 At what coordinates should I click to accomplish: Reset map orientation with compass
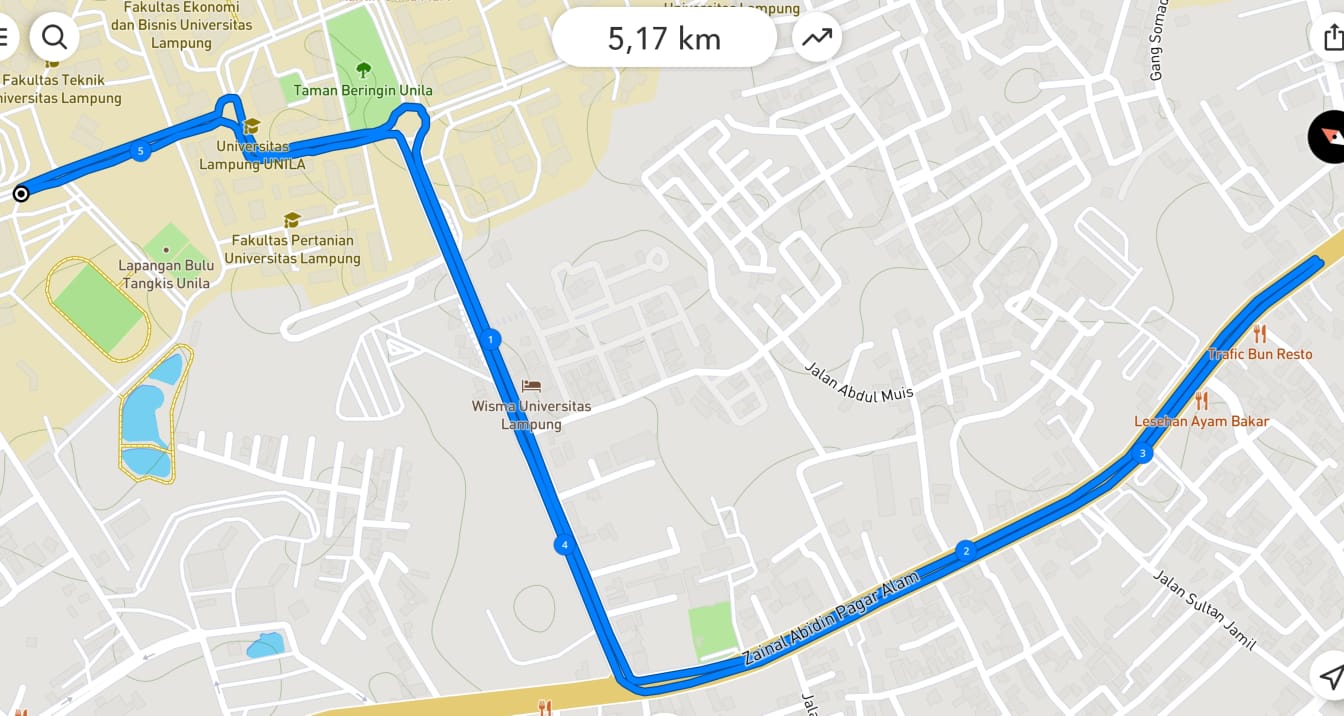[x=1330, y=137]
